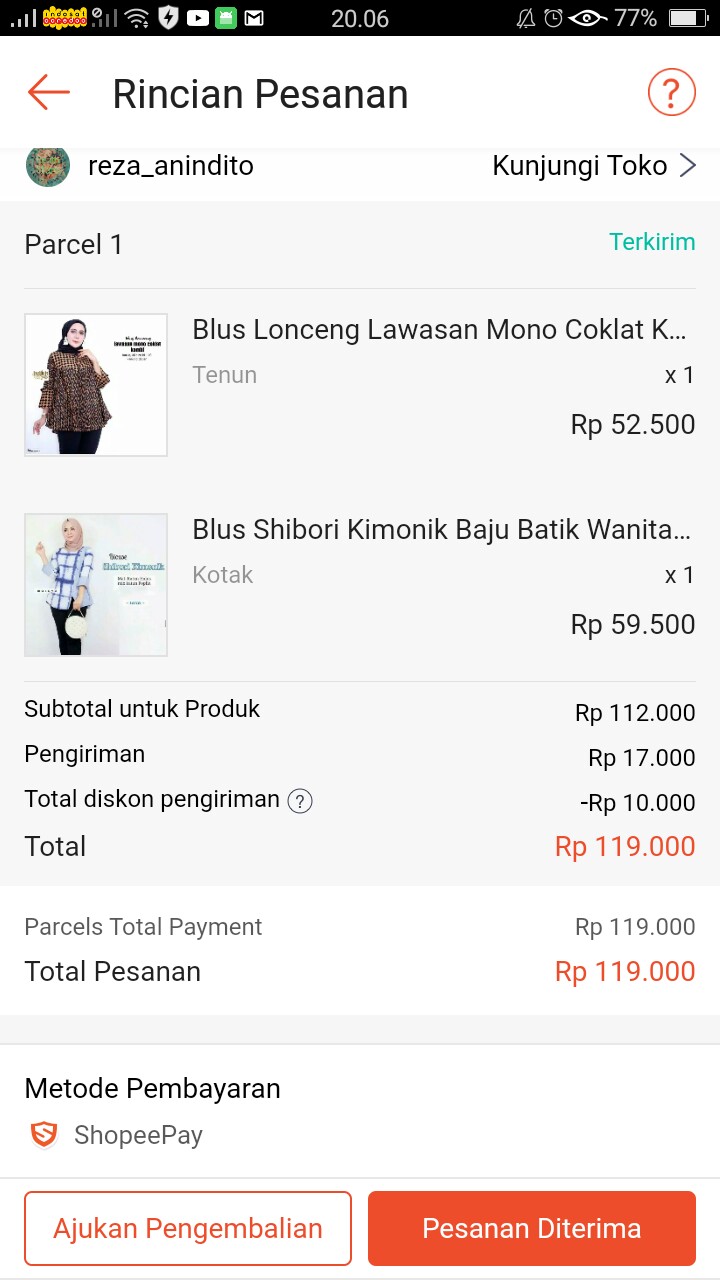Tap the ShopeePay payment icon
Image resolution: width=720 pixels, height=1280 pixels.
tap(42, 1135)
